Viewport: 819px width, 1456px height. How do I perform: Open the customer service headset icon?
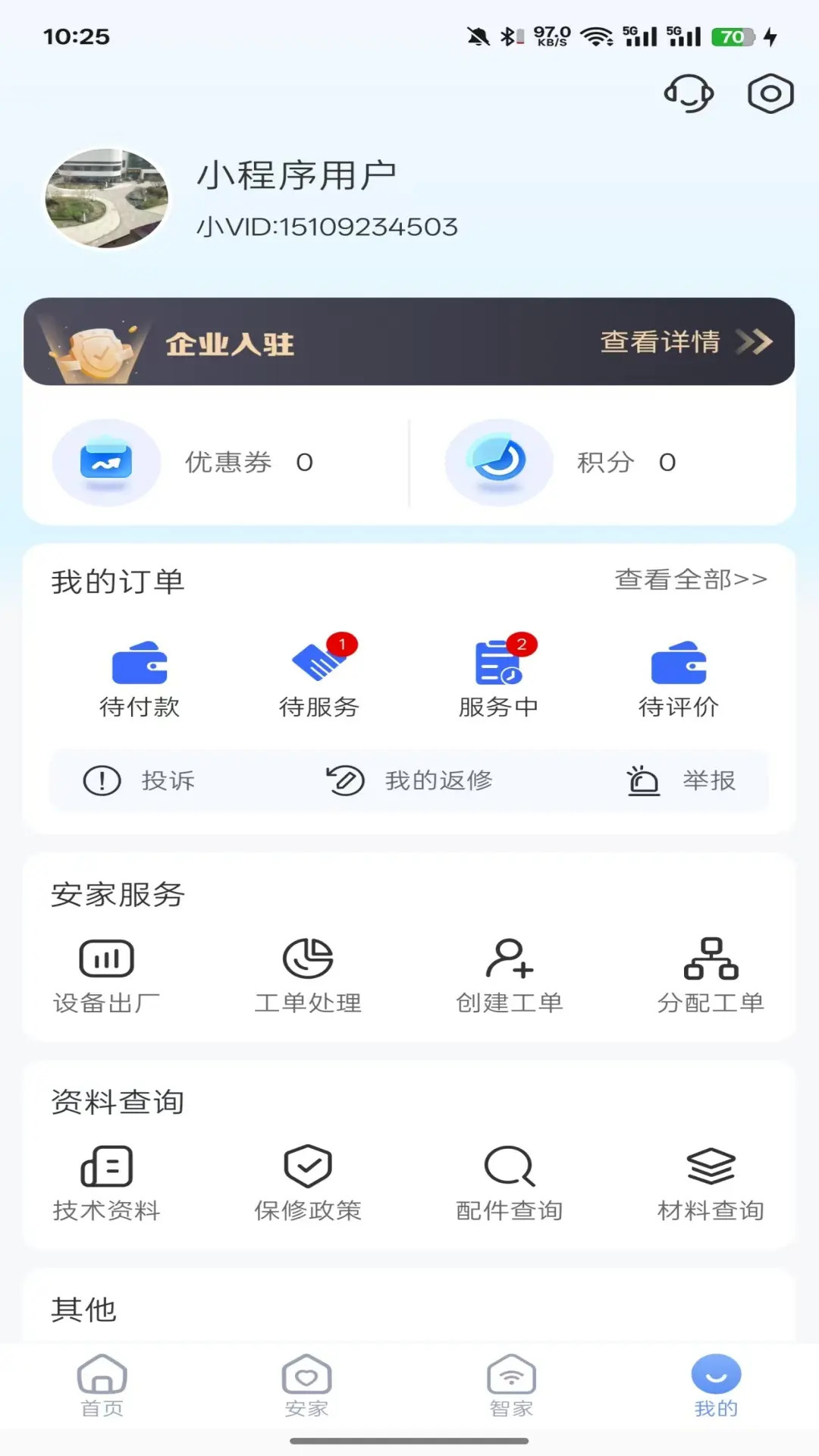pos(689,94)
